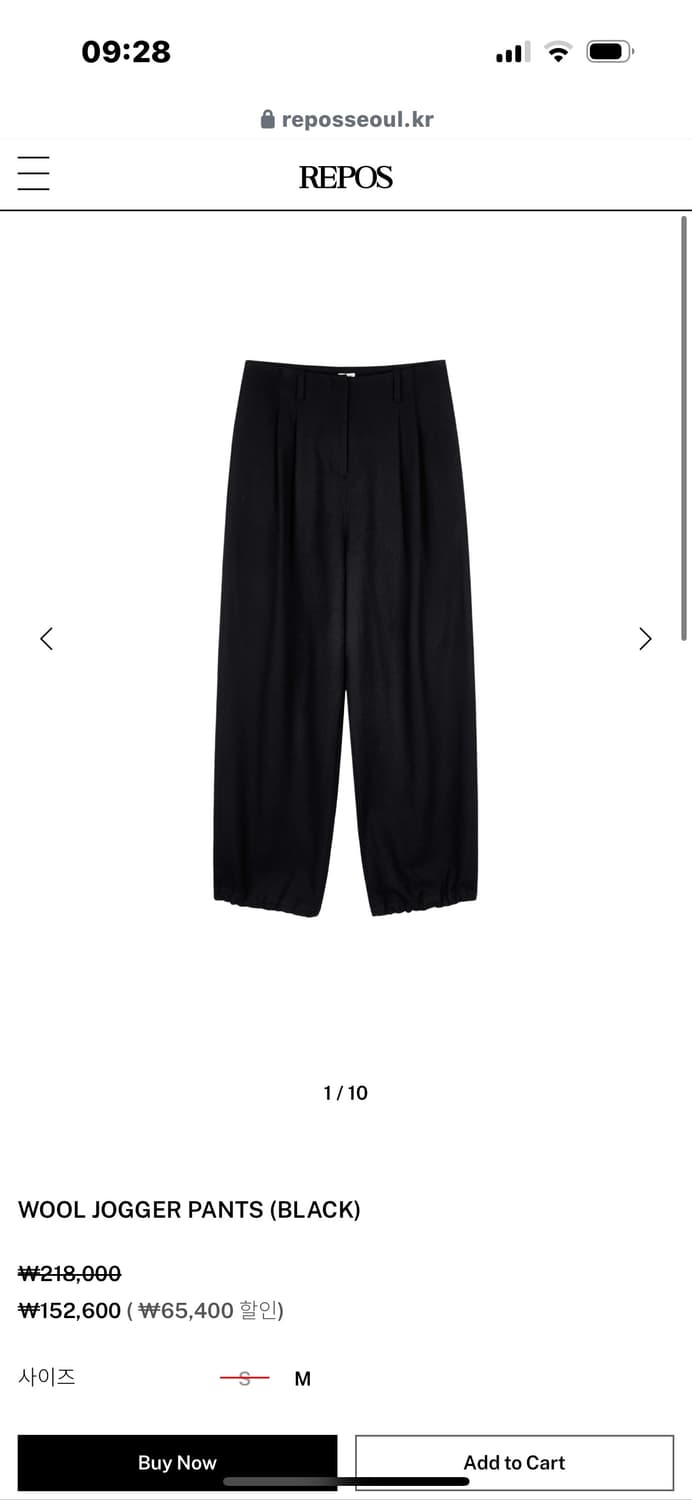
Task: Go to the REPOS home page
Action: (x=345, y=177)
